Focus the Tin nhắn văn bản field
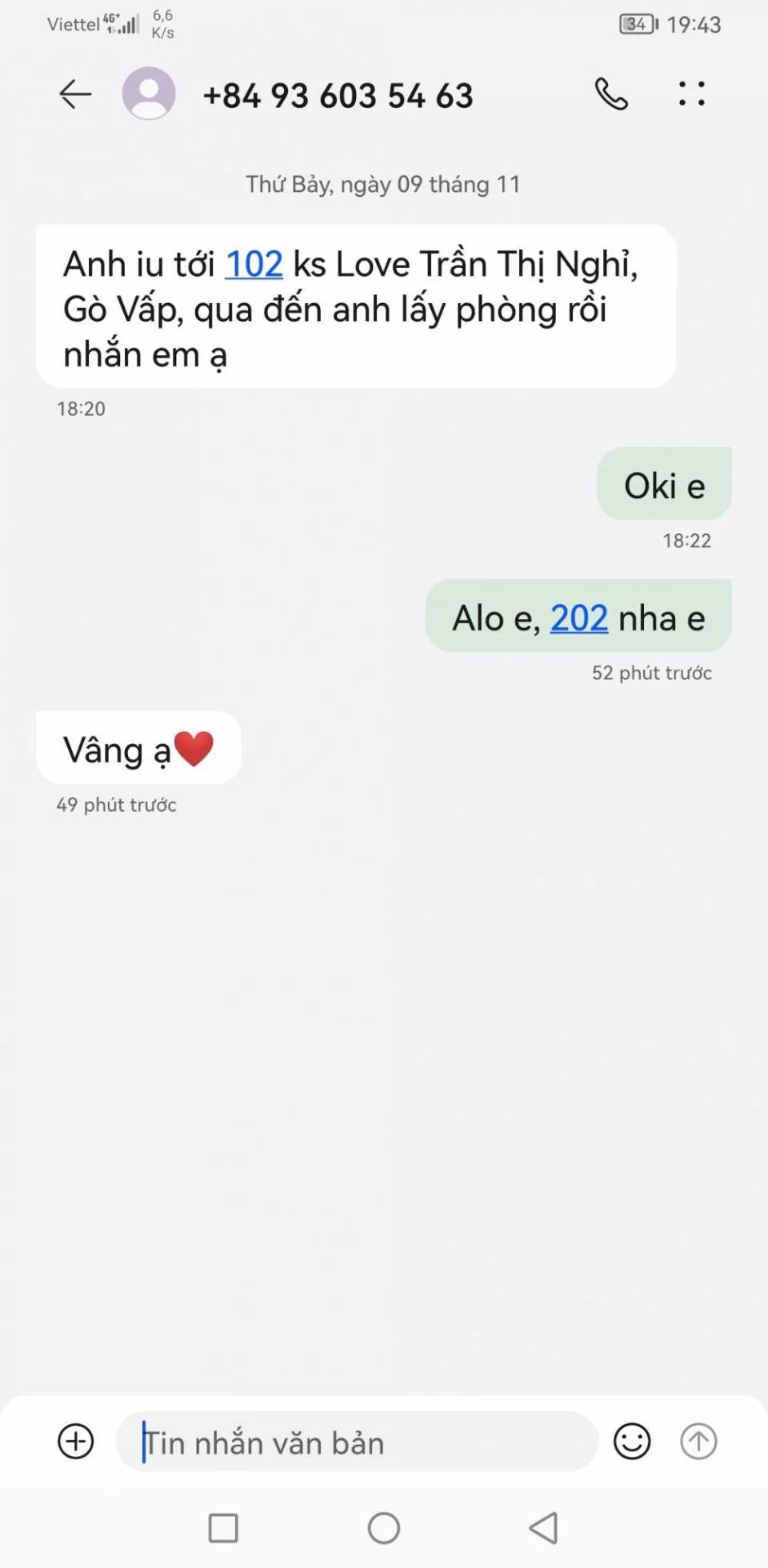768x1568 pixels. 356,1442
